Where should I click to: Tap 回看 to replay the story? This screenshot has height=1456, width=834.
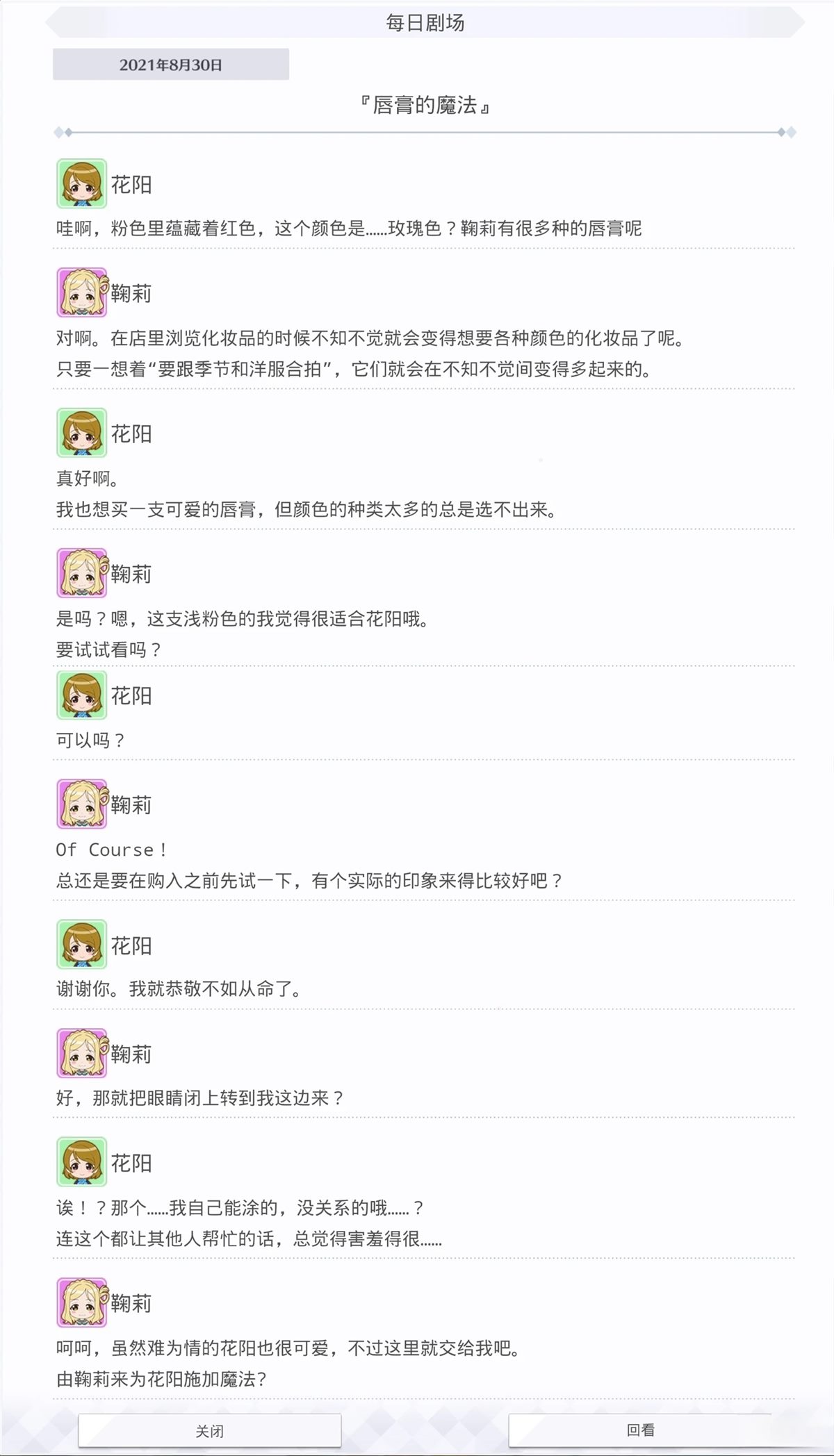tap(640, 1430)
